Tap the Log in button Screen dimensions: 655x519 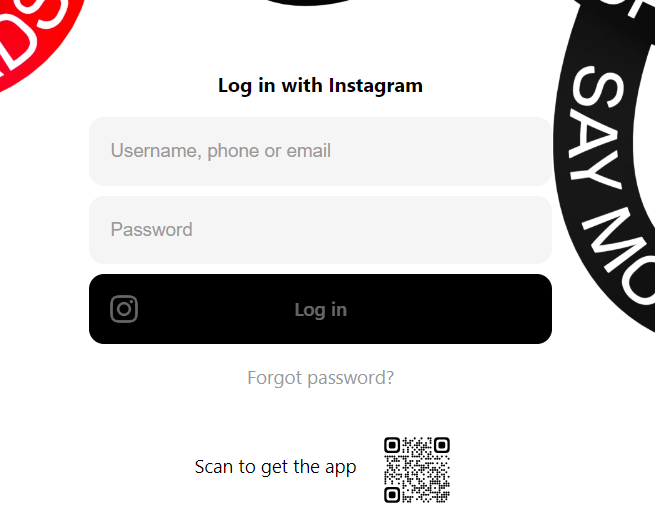320,309
